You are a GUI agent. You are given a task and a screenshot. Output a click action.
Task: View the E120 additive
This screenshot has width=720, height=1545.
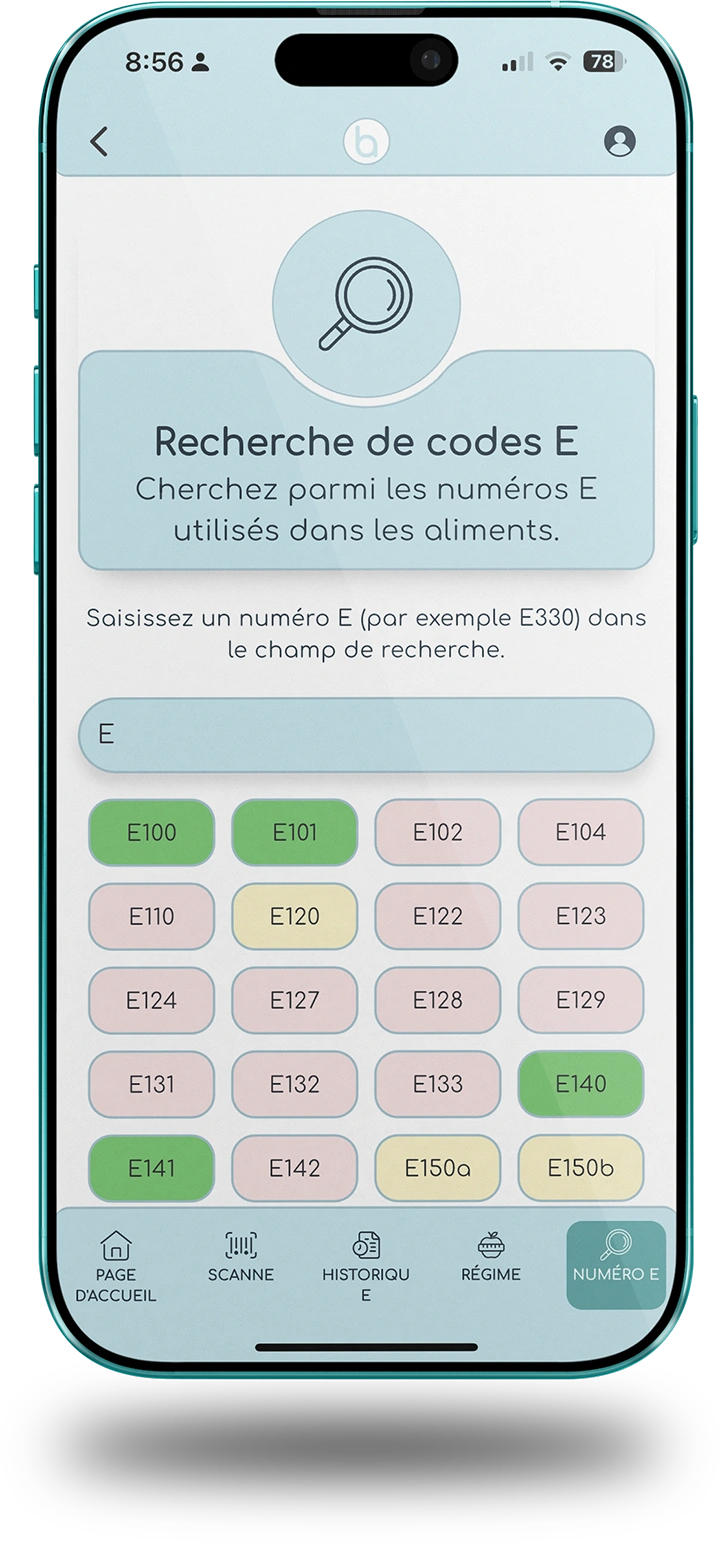295,916
